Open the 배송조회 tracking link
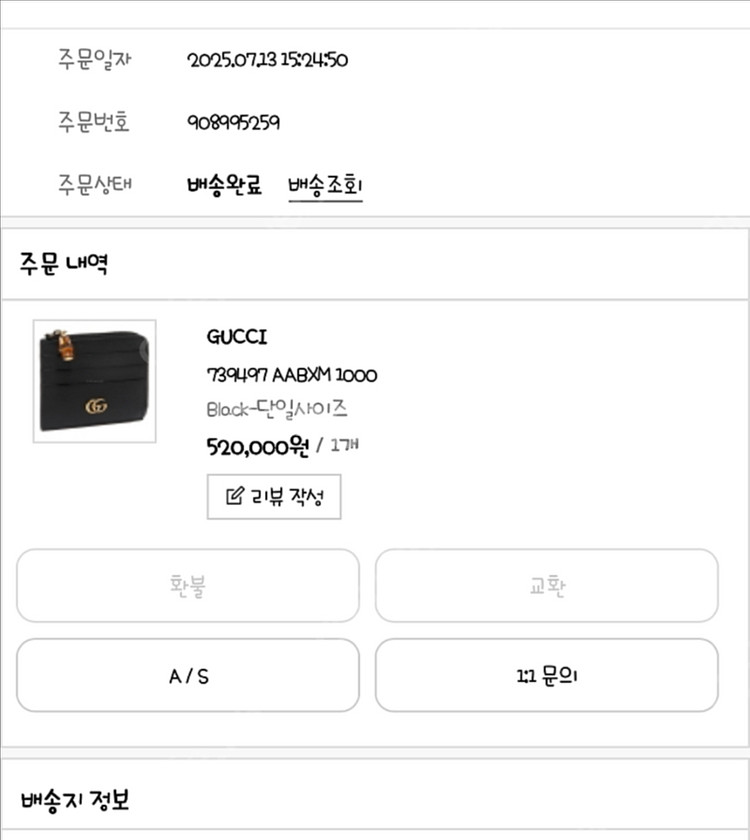This screenshot has width=750, height=840. 325,185
